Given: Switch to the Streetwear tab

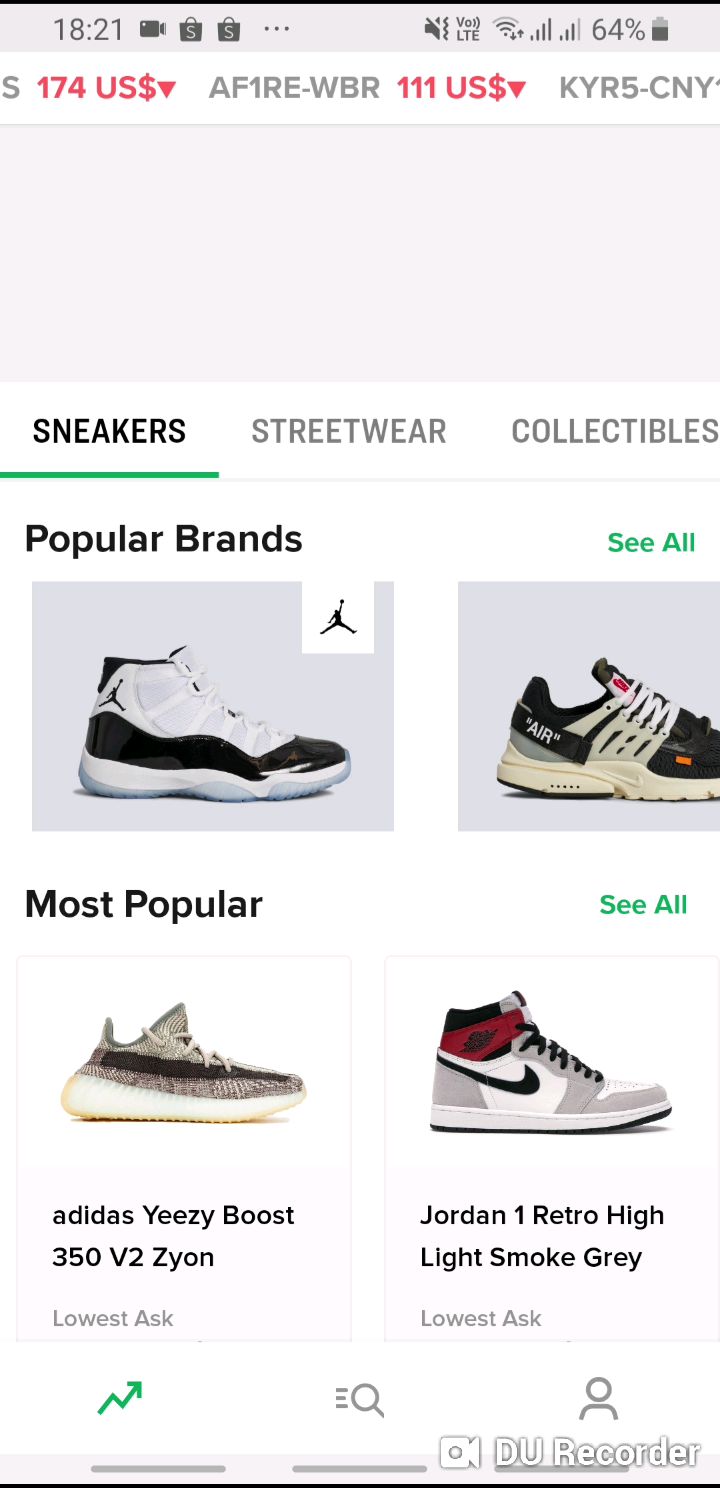Looking at the screenshot, I should [x=348, y=431].
